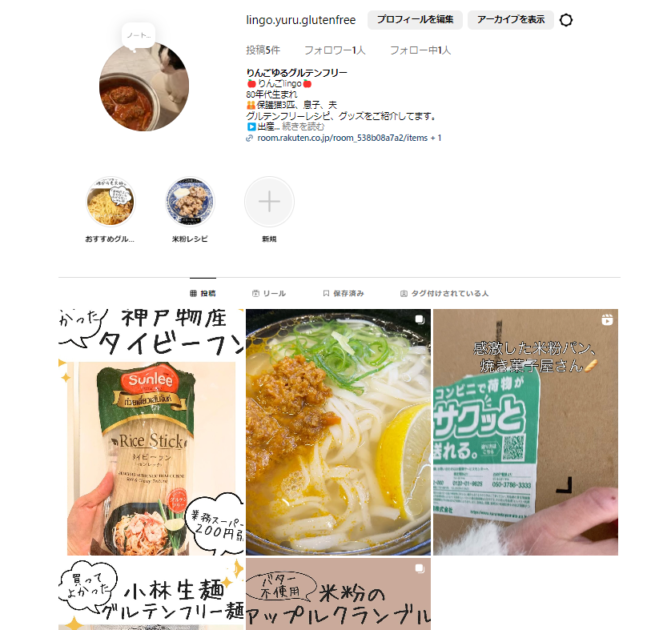Open the settings gear icon
647x630 pixels.
567,20
